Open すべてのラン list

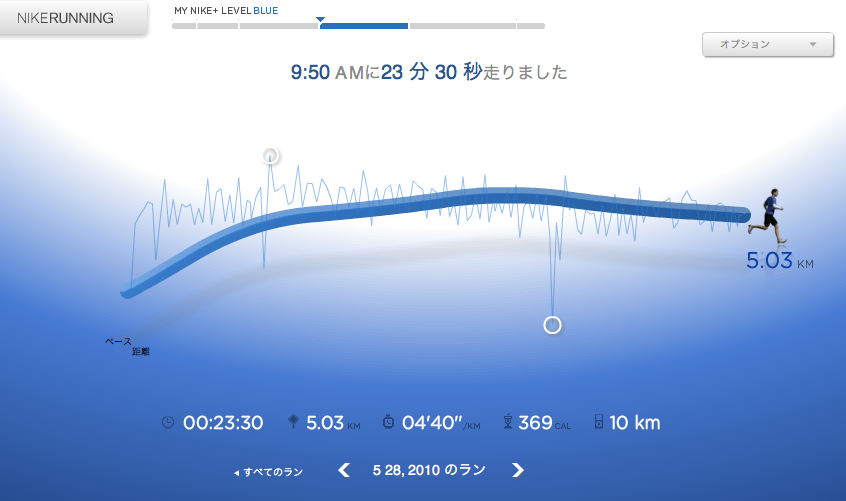268,472
